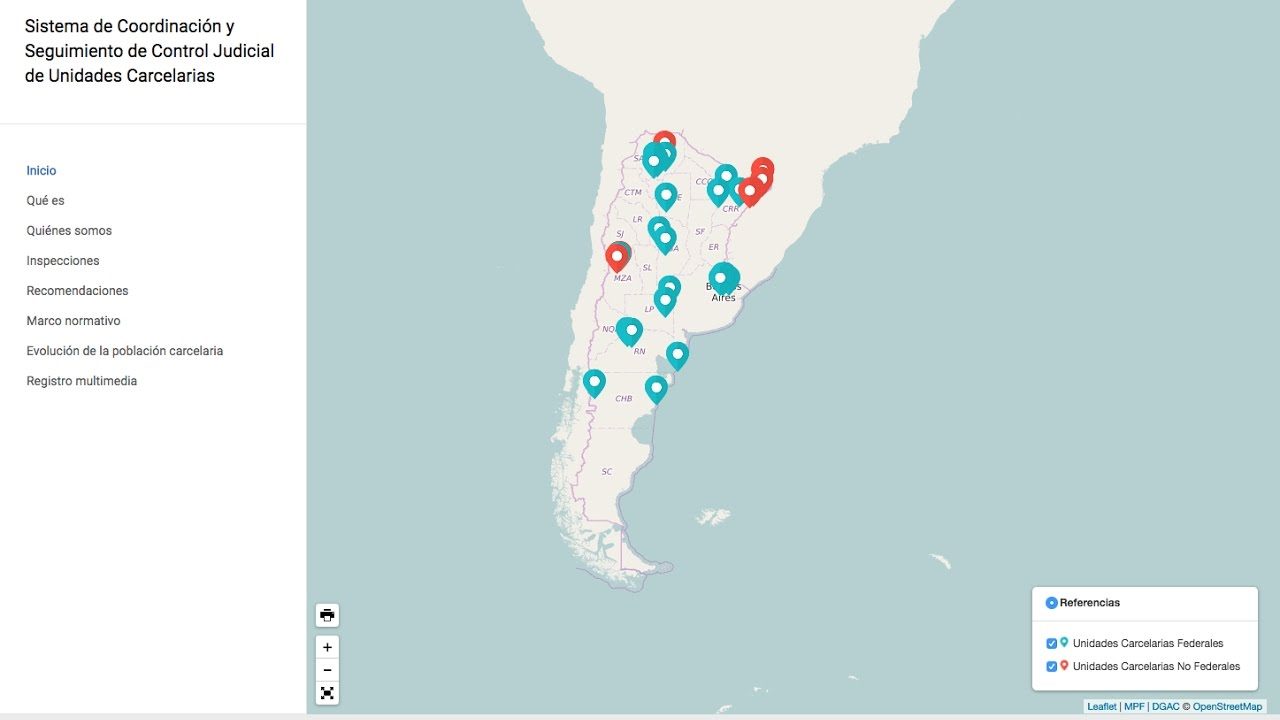Go to the Qué es page
The height and width of the screenshot is (720, 1280).
pyautogui.click(x=45, y=201)
